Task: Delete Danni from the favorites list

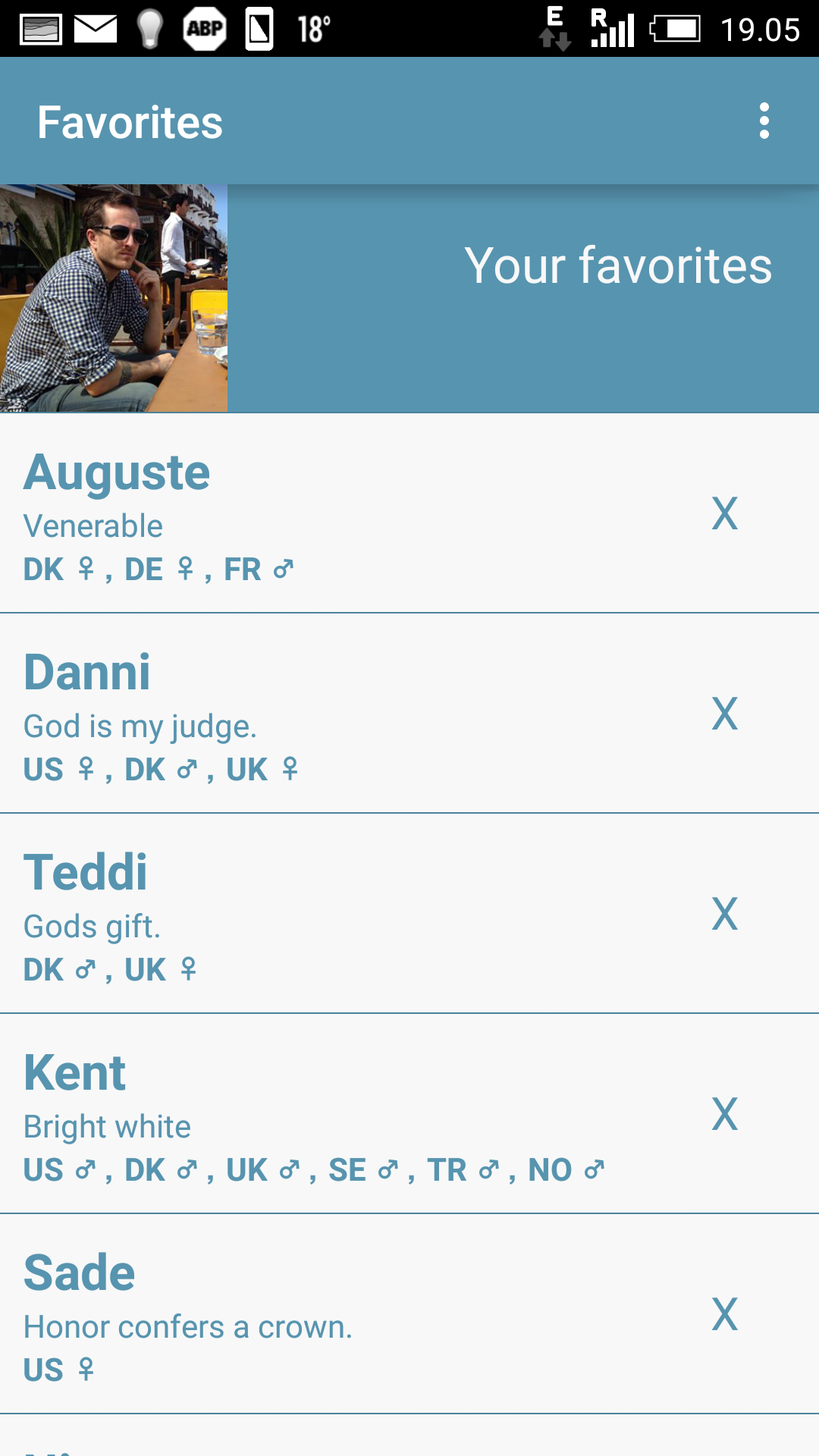Action: pyautogui.click(x=724, y=714)
